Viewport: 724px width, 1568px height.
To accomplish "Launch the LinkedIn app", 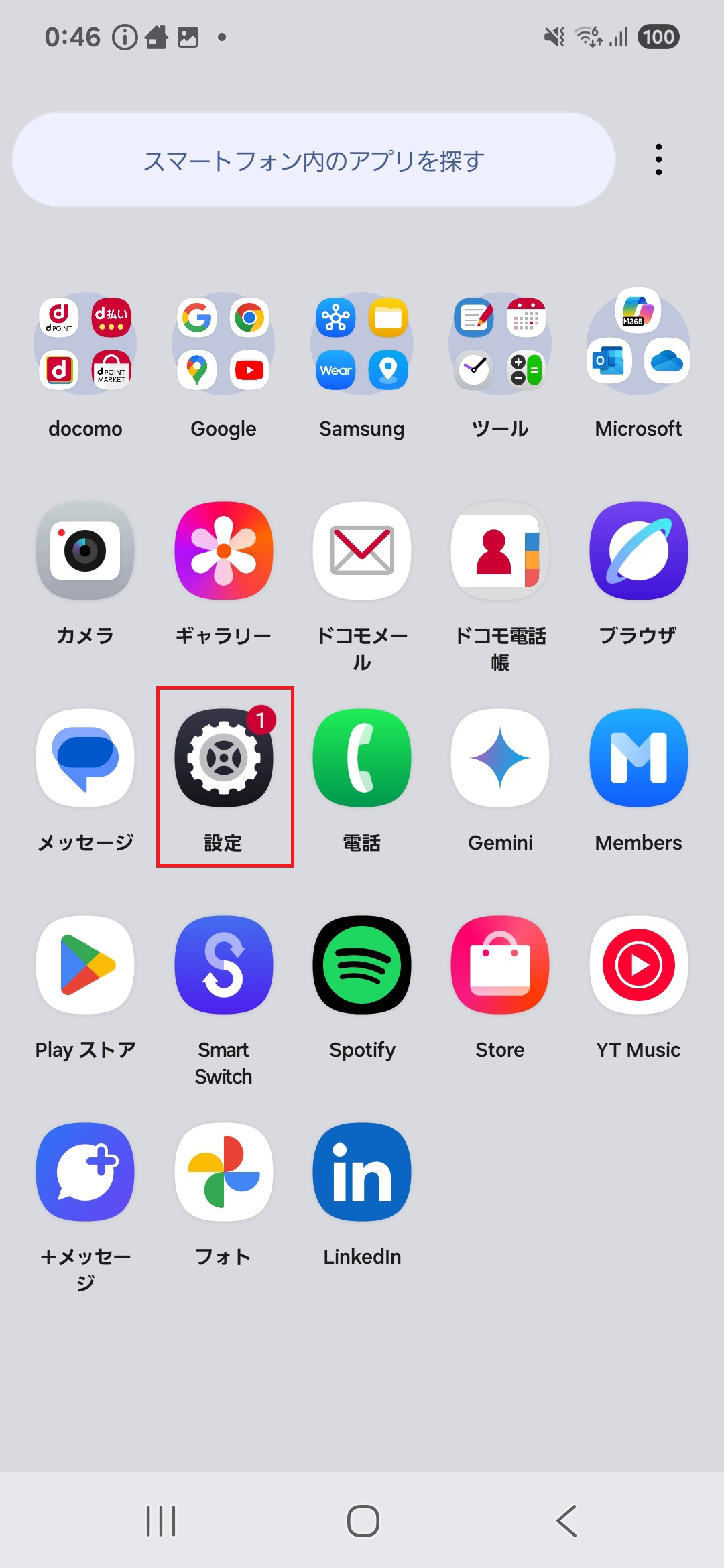I will click(x=361, y=1173).
